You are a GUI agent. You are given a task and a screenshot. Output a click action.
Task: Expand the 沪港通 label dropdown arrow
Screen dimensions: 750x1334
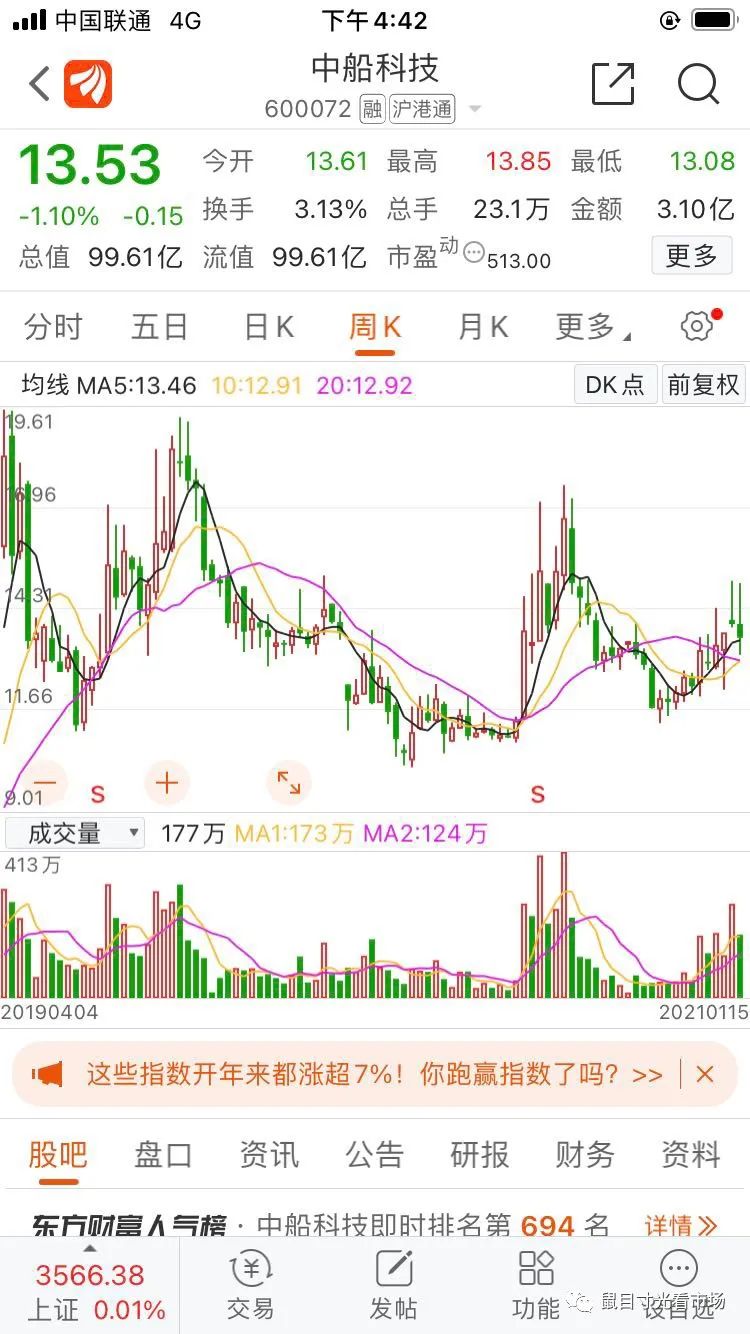point(474,111)
